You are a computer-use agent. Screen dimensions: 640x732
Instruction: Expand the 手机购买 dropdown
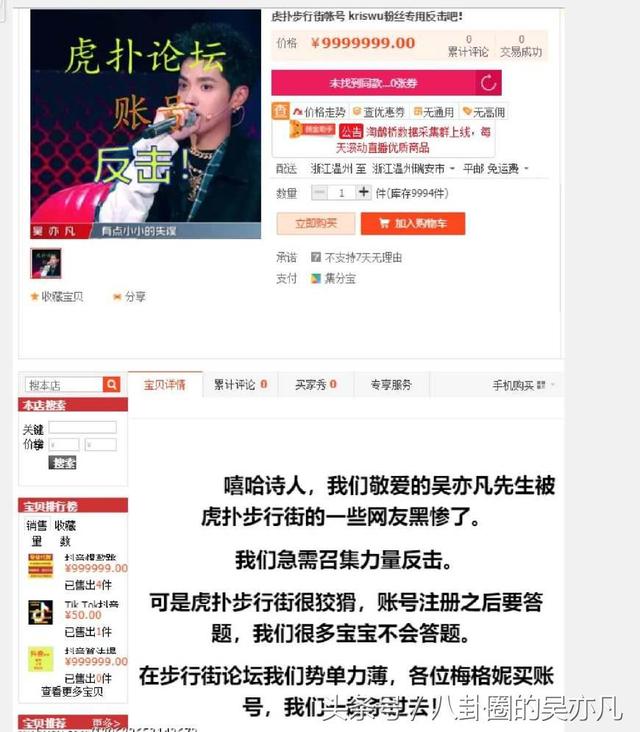[x=523, y=385]
